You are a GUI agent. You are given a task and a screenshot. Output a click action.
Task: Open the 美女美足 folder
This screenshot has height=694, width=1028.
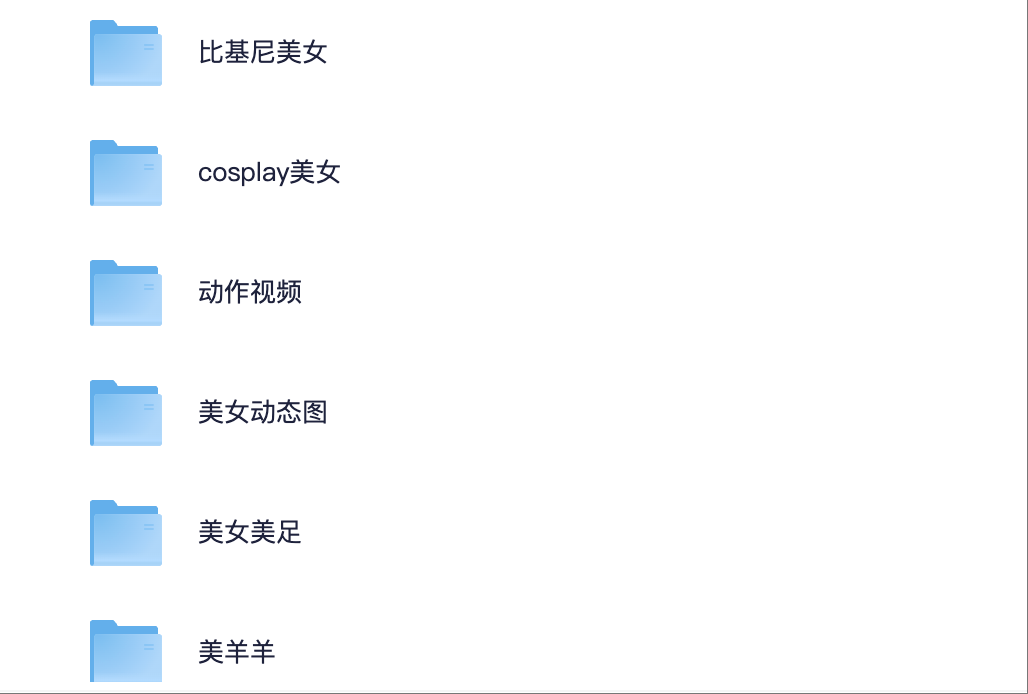click(250, 532)
